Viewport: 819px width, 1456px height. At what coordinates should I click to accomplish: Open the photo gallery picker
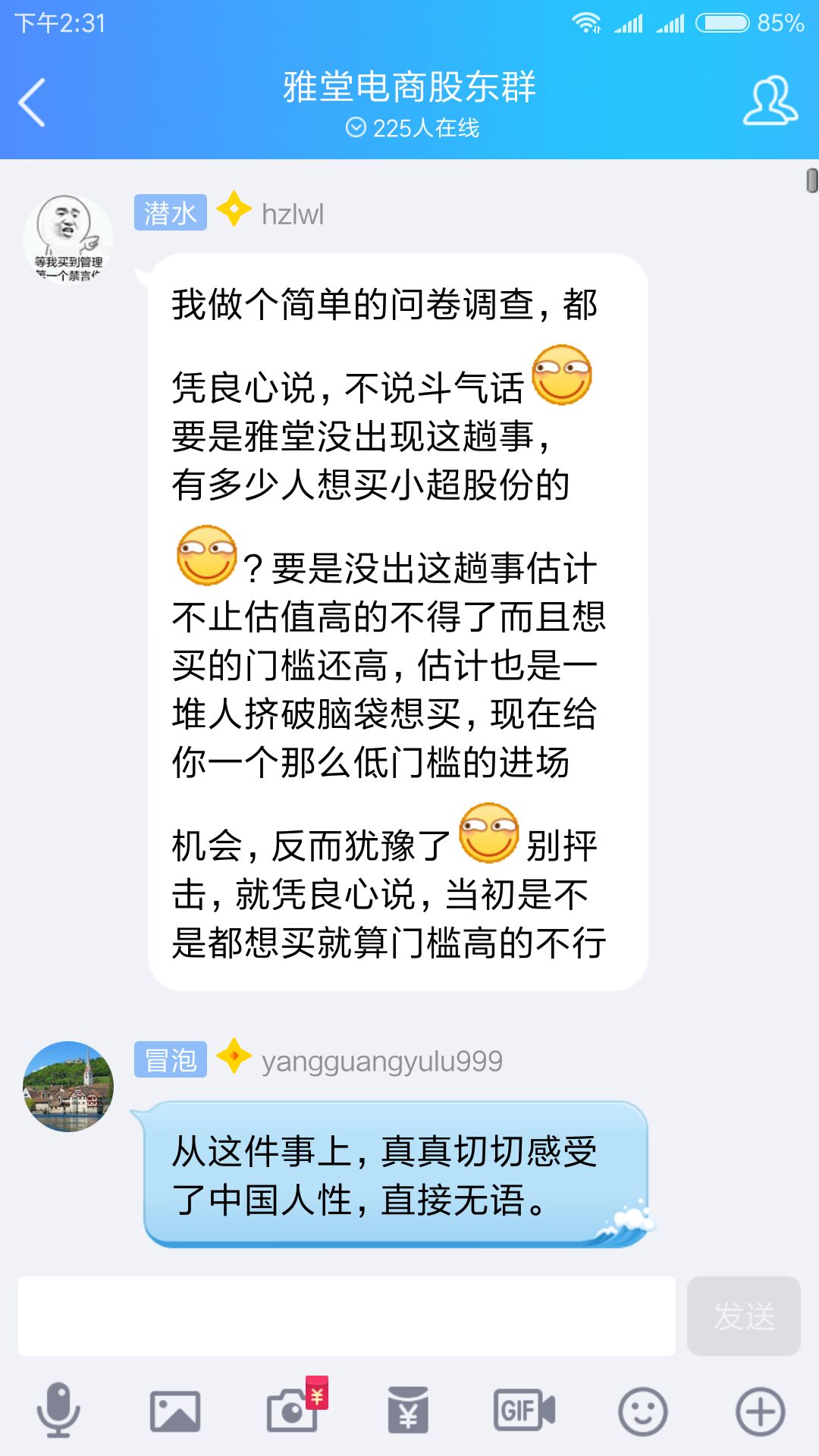[x=175, y=1410]
